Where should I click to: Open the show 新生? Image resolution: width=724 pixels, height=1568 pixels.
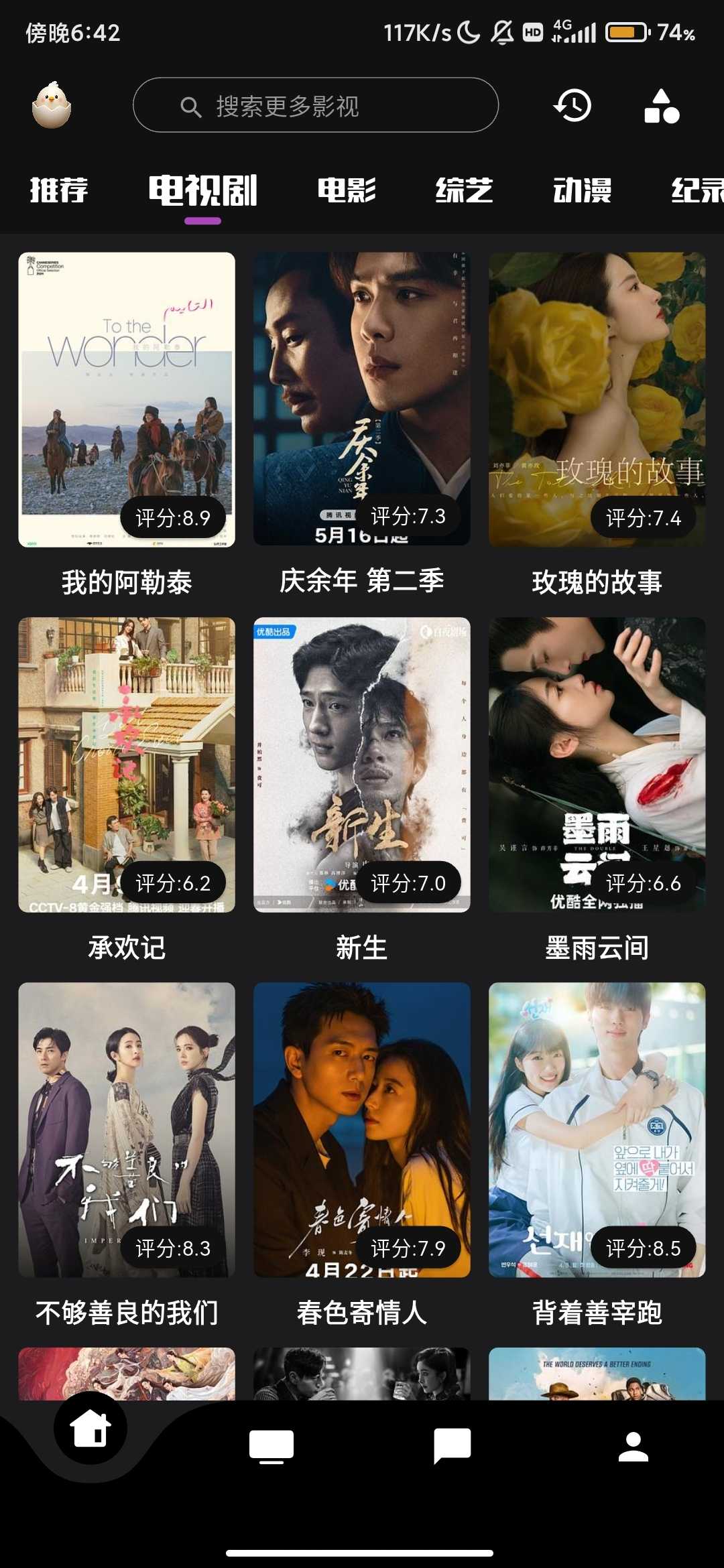(362, 765)
